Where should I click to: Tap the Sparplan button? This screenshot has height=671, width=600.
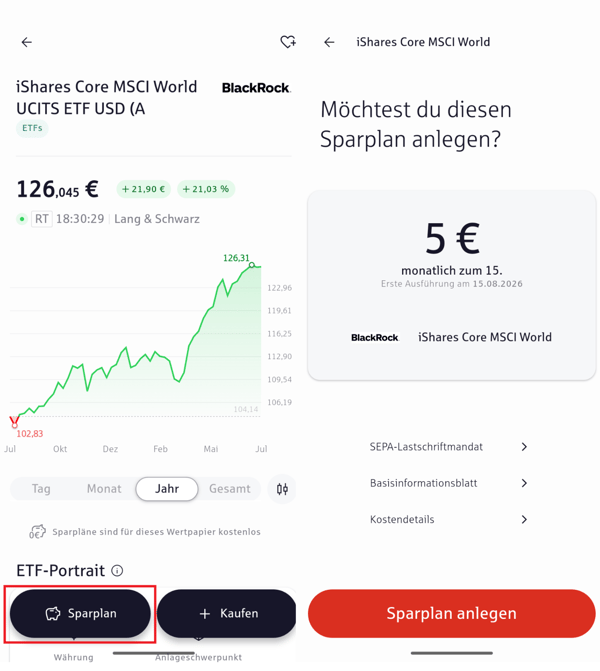80,613
